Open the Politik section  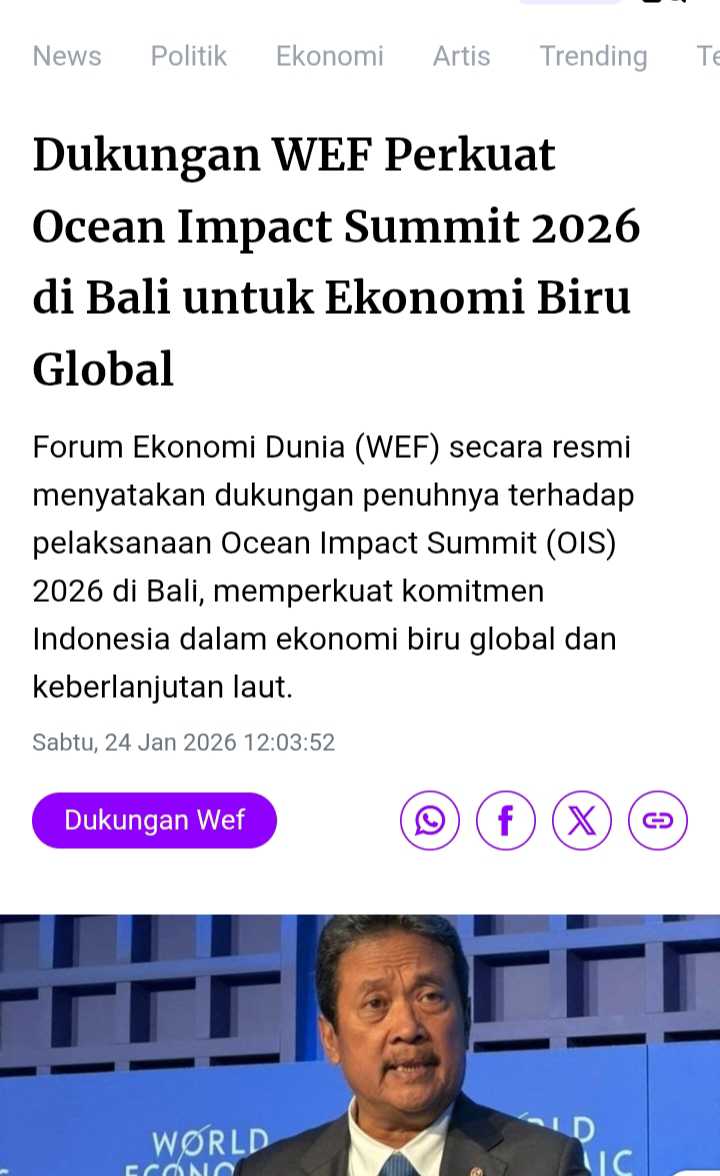tap(189, 56)
